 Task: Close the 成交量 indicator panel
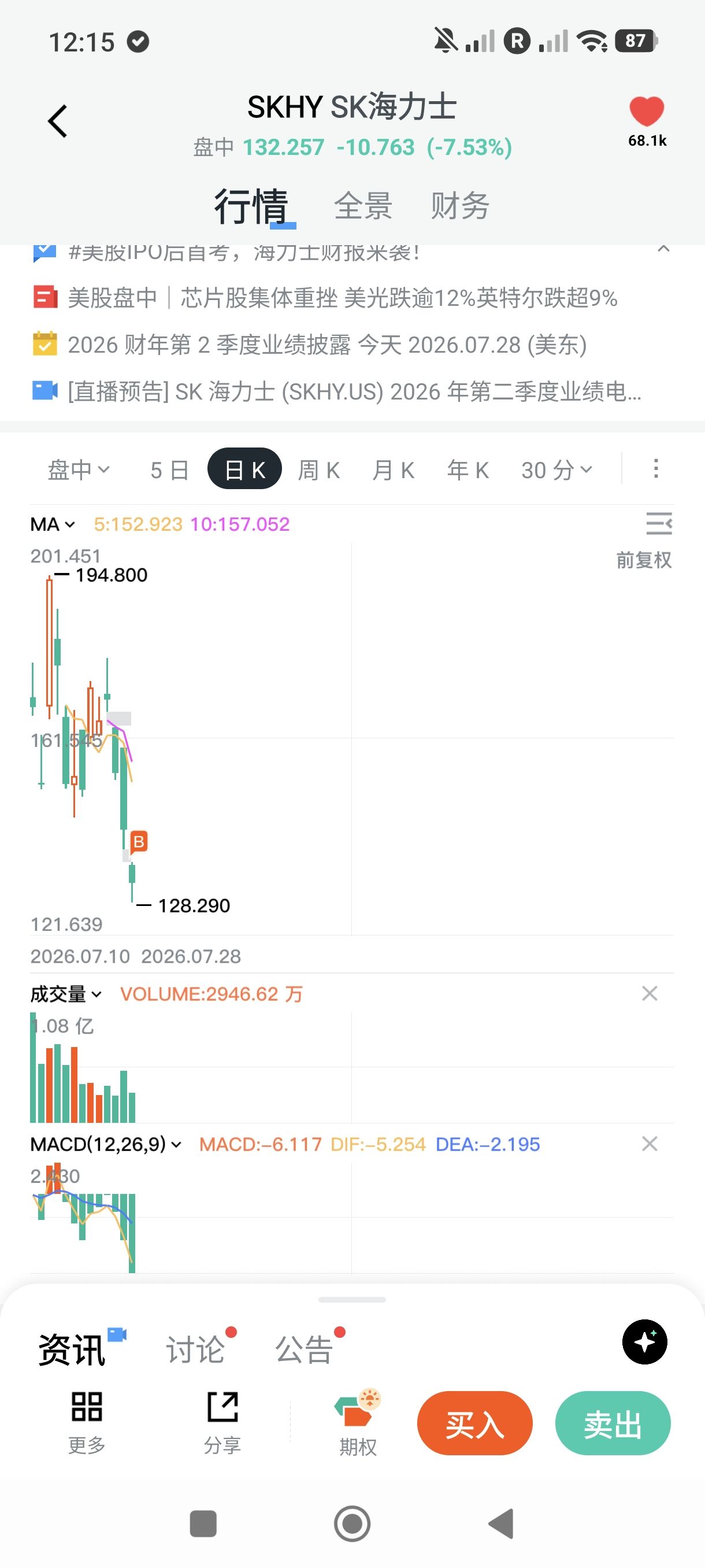click(650, 993)
